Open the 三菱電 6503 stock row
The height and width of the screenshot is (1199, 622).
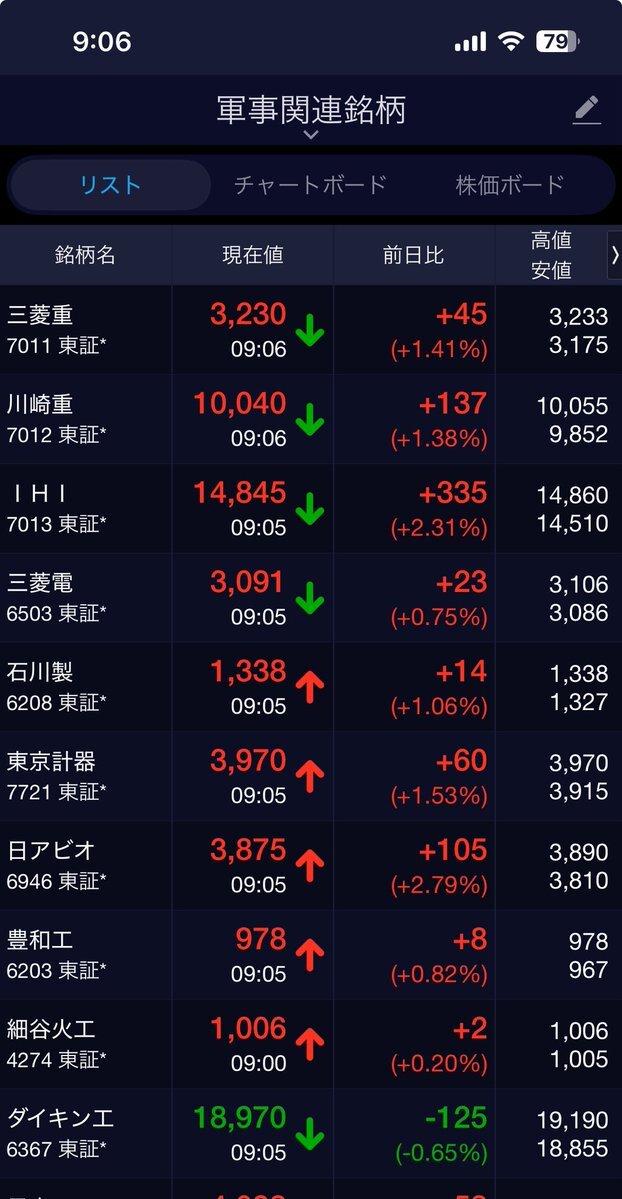(x=311, y=598)
